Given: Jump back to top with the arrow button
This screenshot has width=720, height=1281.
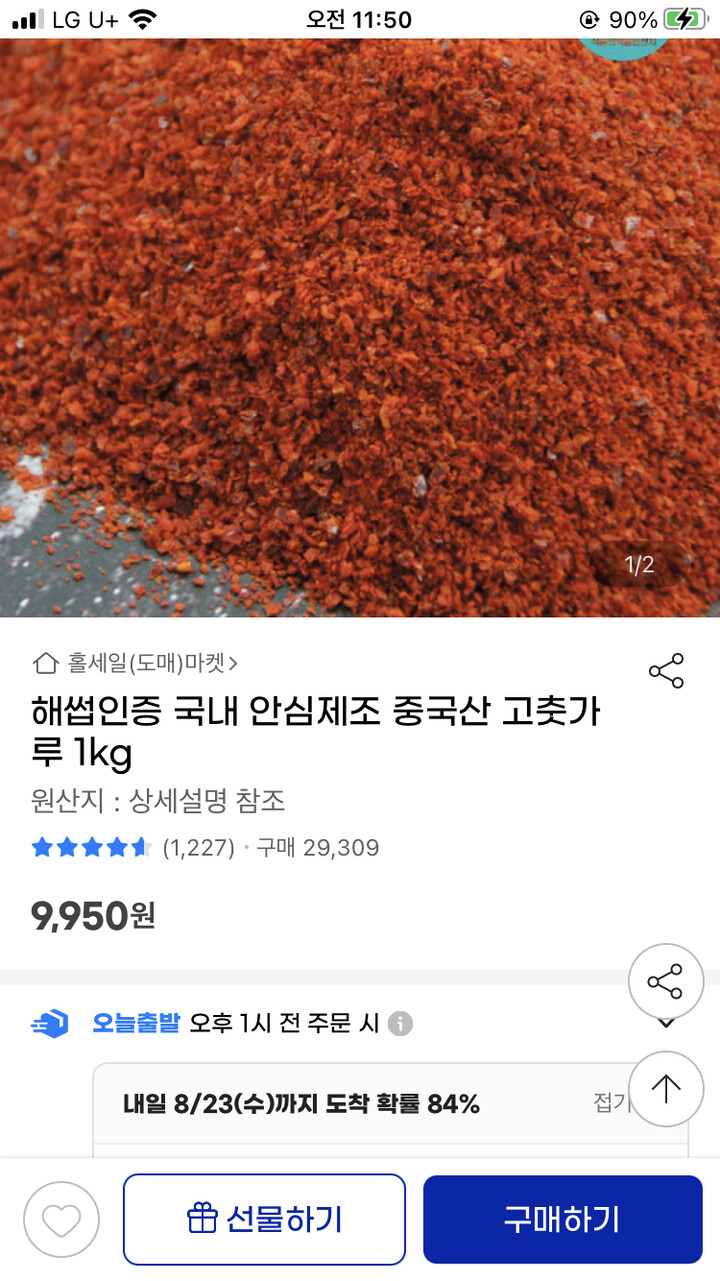Looking at the screenshot, I should pos(666,1089).
